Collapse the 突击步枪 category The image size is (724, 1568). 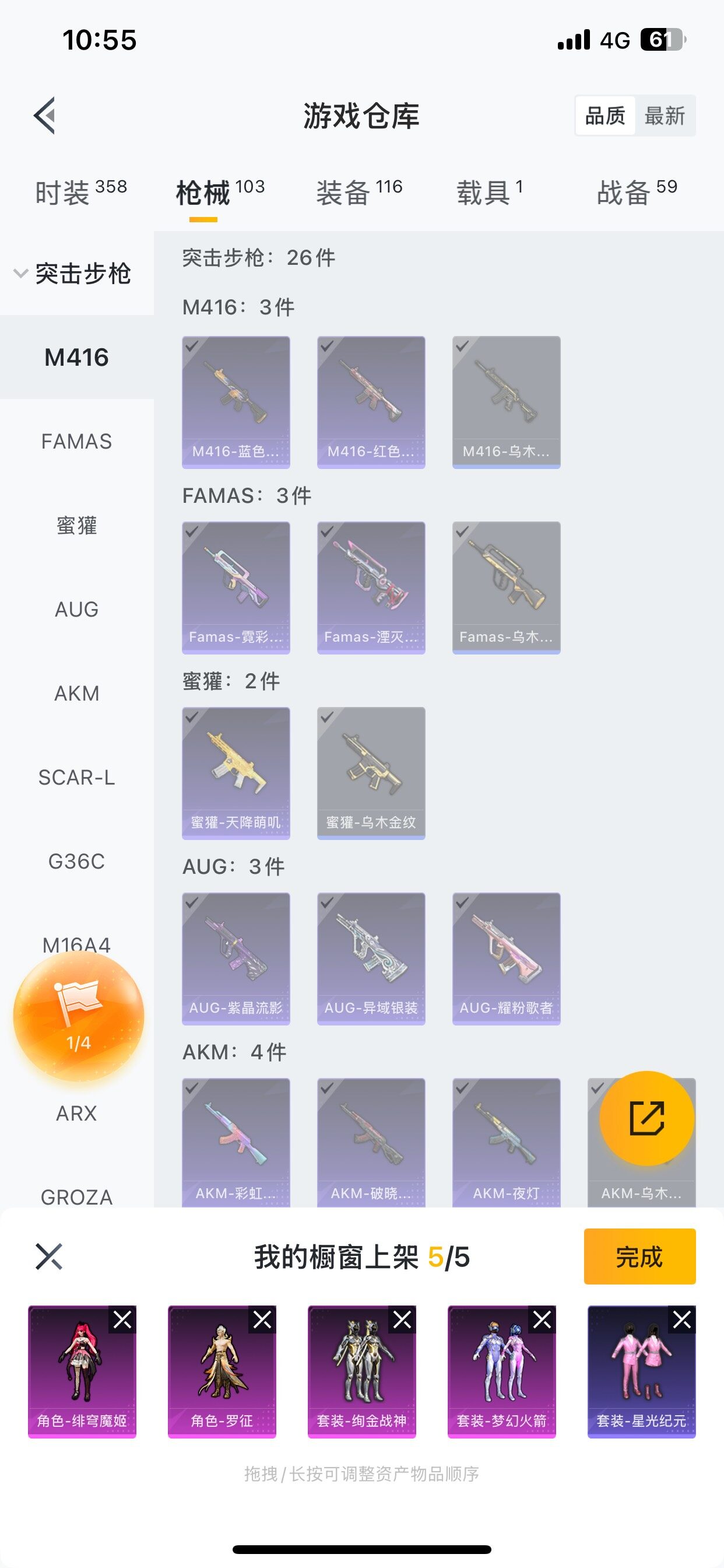[73, 274]
